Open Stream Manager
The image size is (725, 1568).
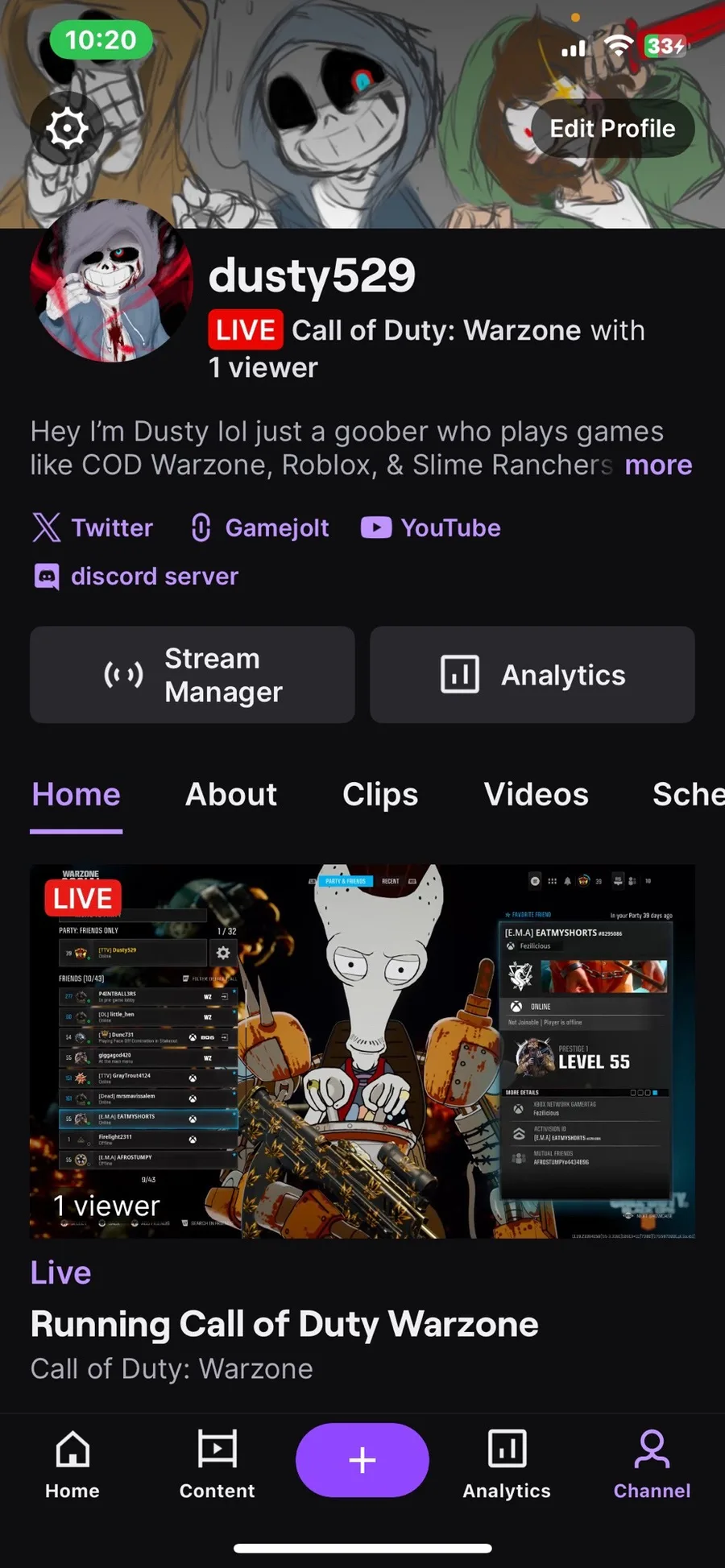coord(193,675)
